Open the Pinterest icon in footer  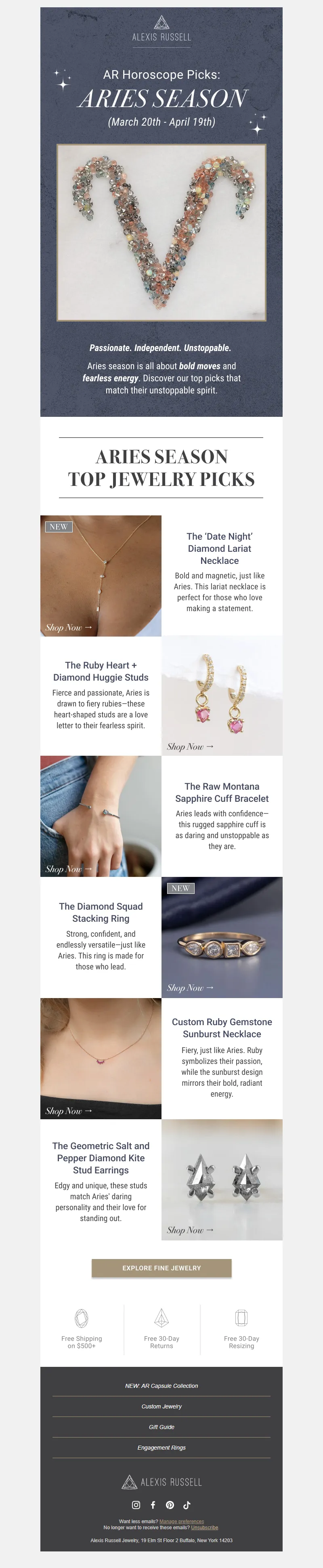[x=170, y=1505]
